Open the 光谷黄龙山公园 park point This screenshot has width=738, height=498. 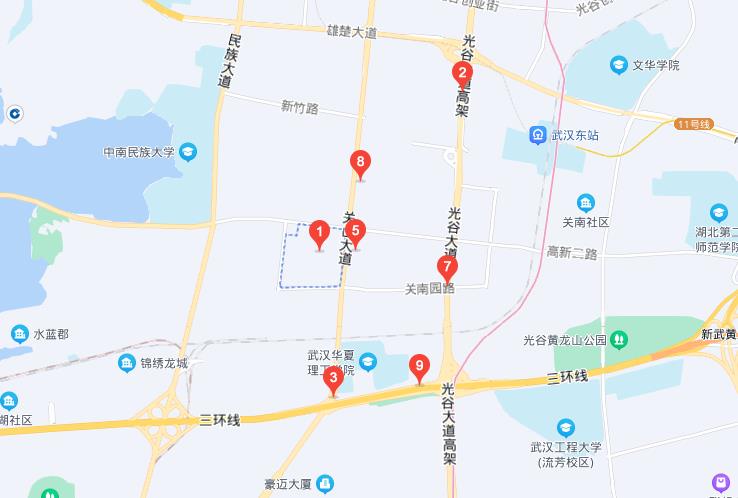click(619, 340)
